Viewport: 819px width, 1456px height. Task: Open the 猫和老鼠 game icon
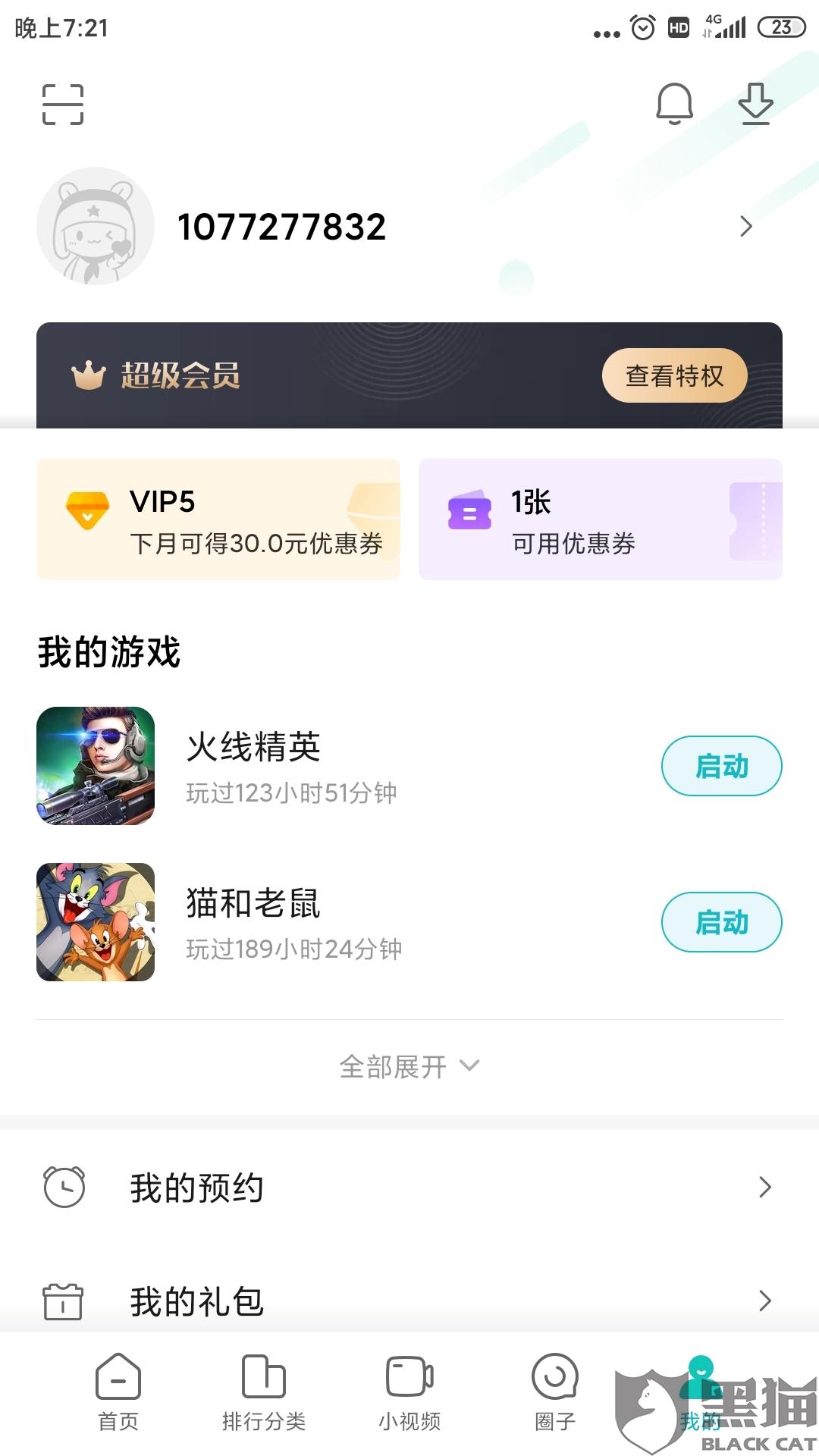tap(96, 922)
